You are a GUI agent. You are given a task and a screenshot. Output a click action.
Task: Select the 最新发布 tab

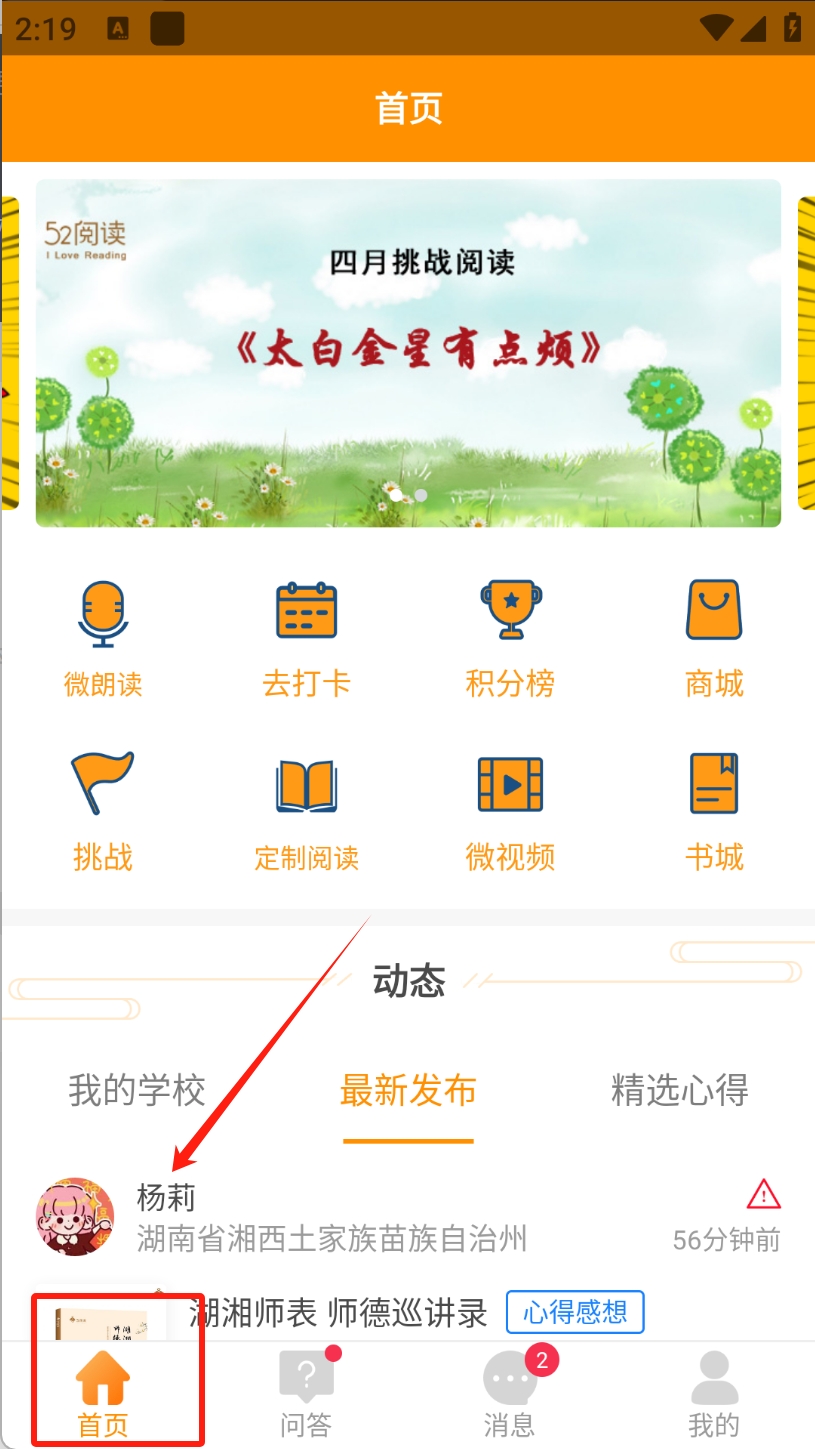[x=408, y=1090]
